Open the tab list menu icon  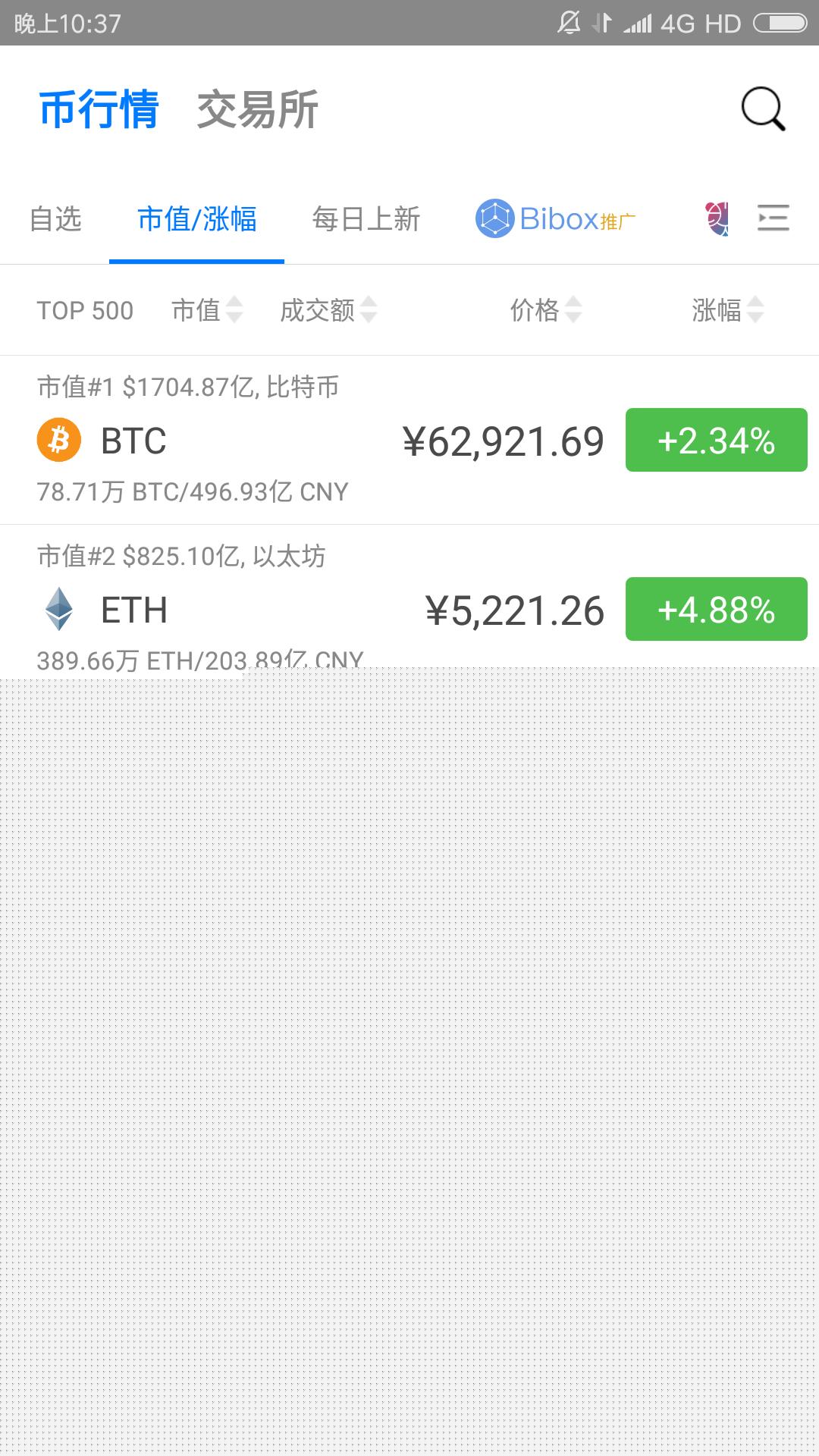tap(773, 218)
